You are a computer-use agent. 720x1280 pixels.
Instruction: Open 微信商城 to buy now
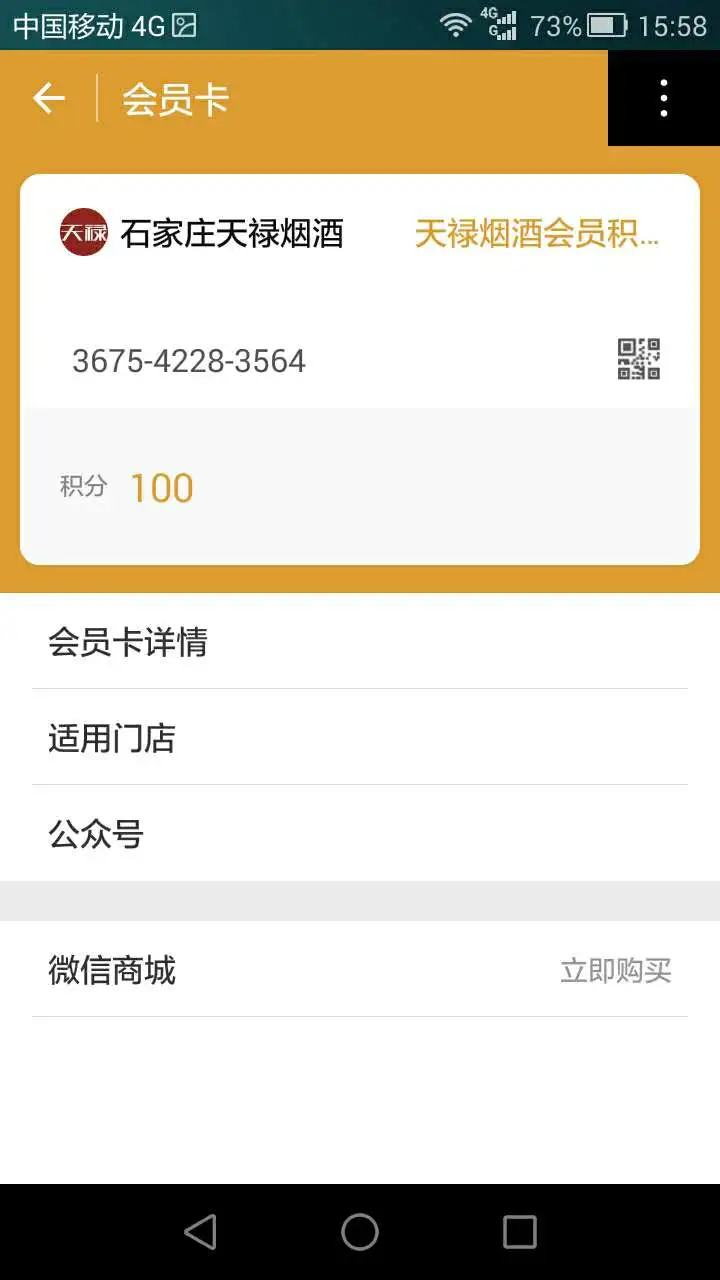[360, 970]
